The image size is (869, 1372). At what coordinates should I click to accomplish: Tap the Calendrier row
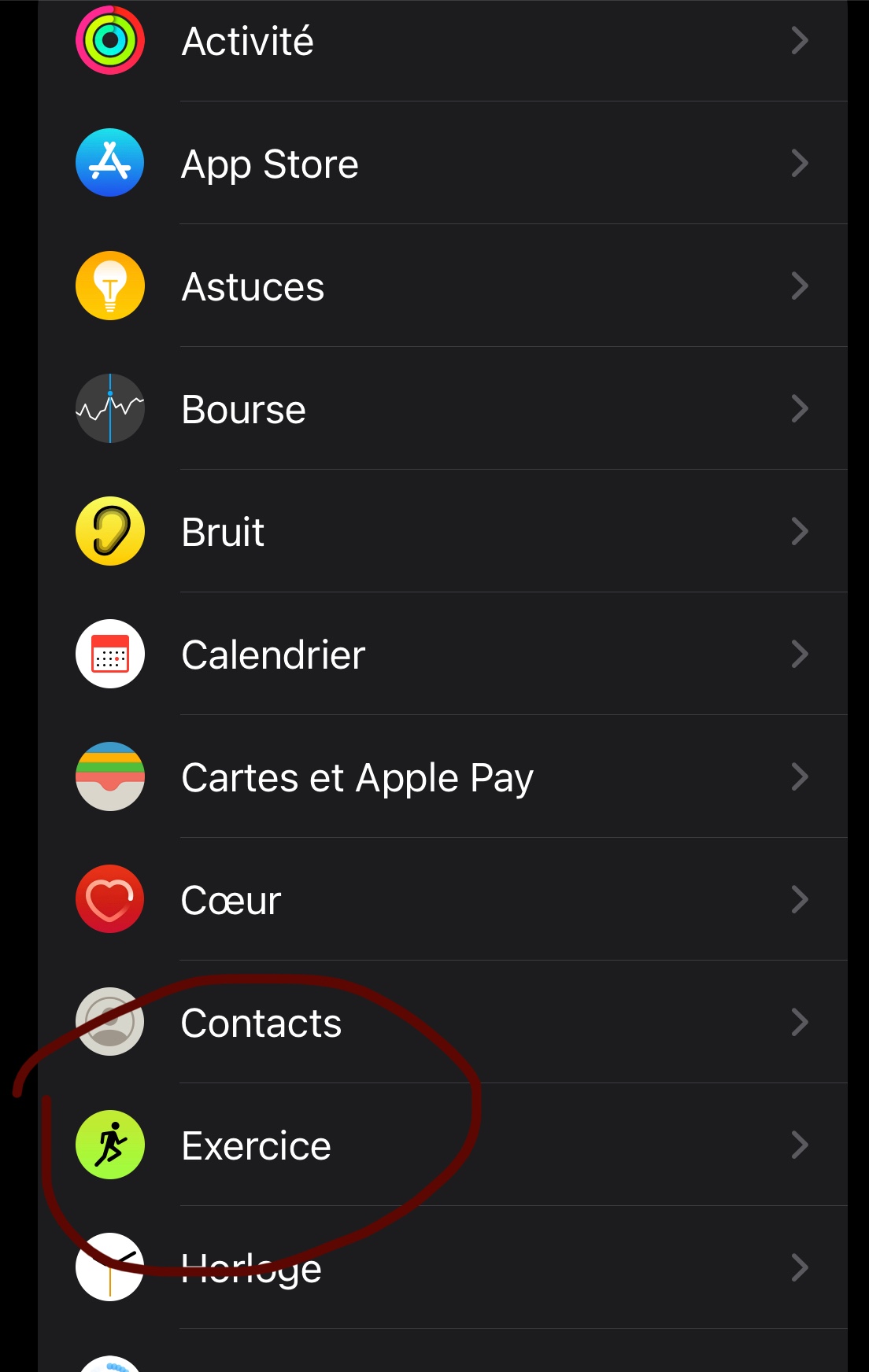tap(441, 655)
